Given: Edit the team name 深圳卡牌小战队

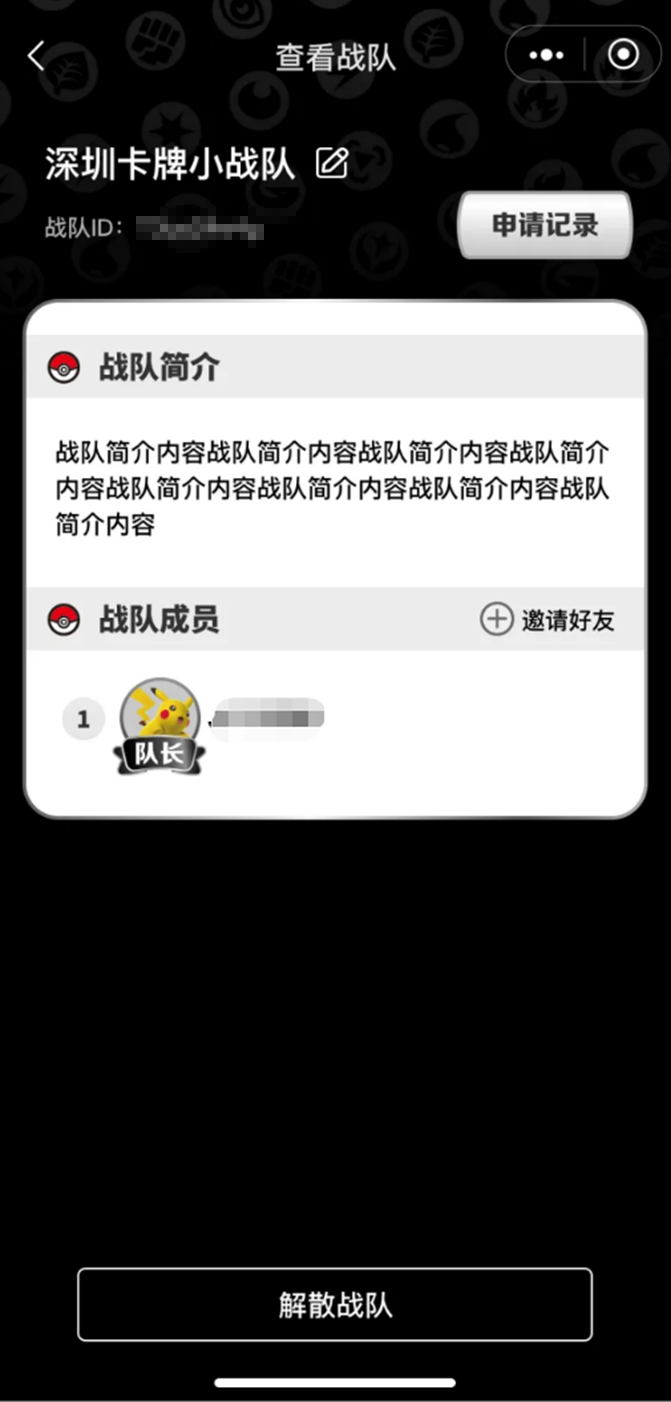Looking at the screenshot, I should (331, 163).
